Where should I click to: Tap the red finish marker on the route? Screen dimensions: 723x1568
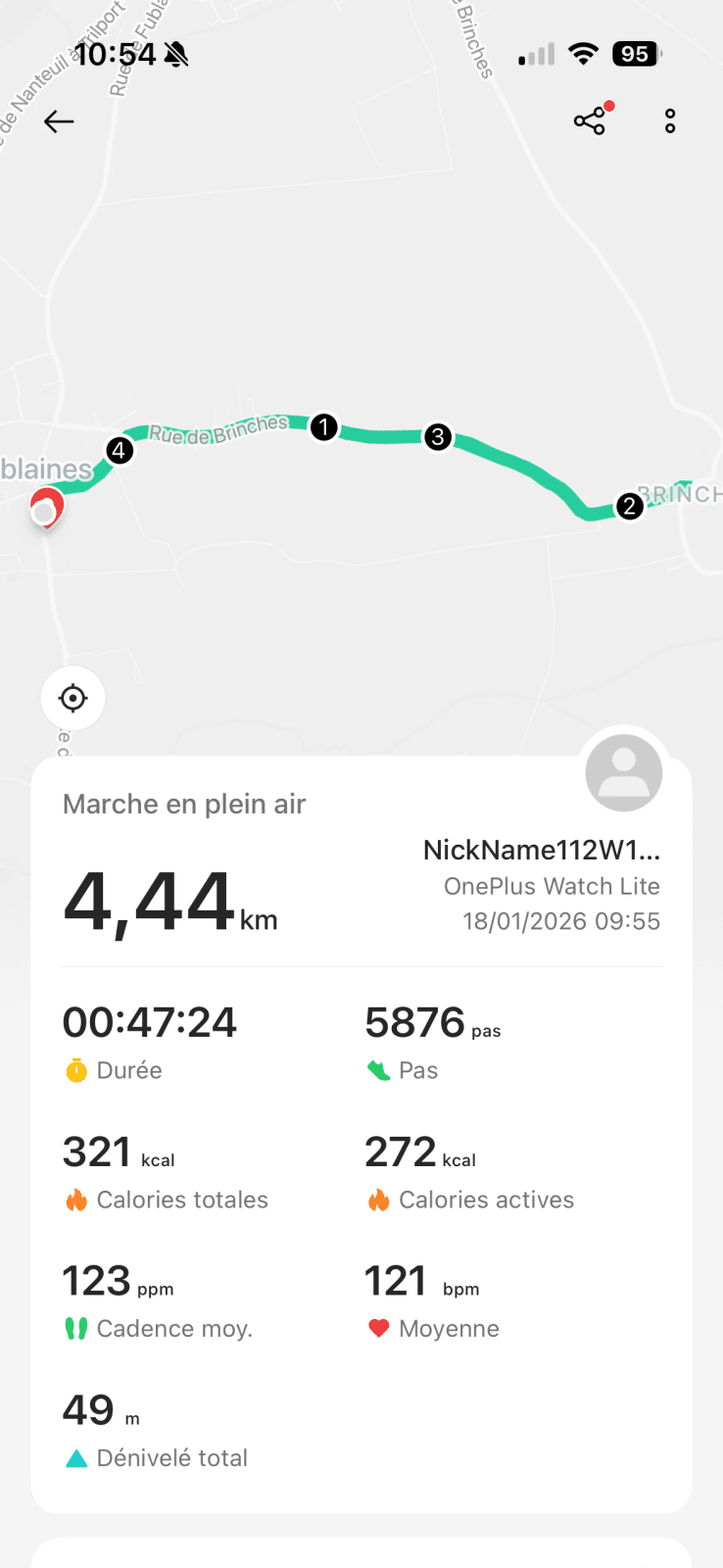46,508
